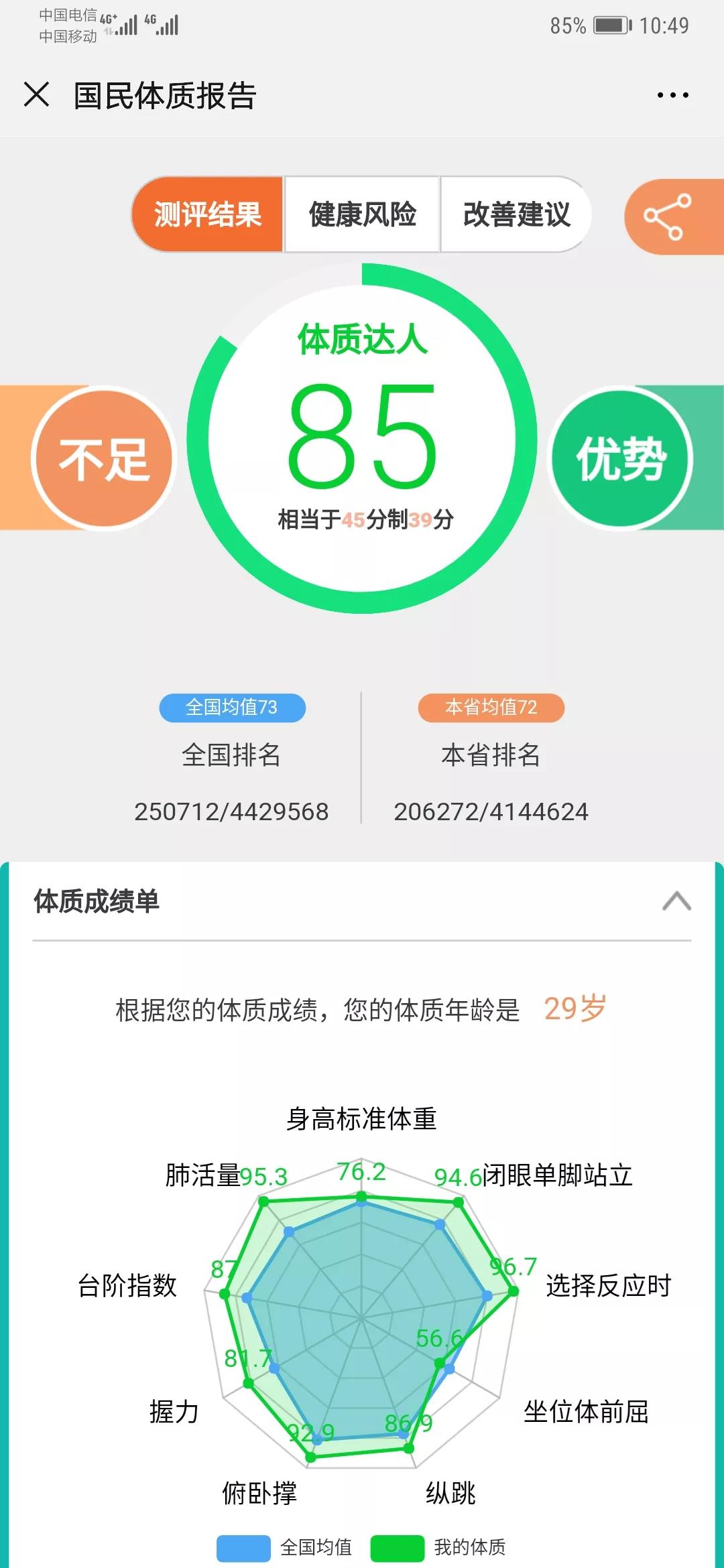Collapse the 体质成绩单 section
724x1568 pixels.
pos(676,901)
